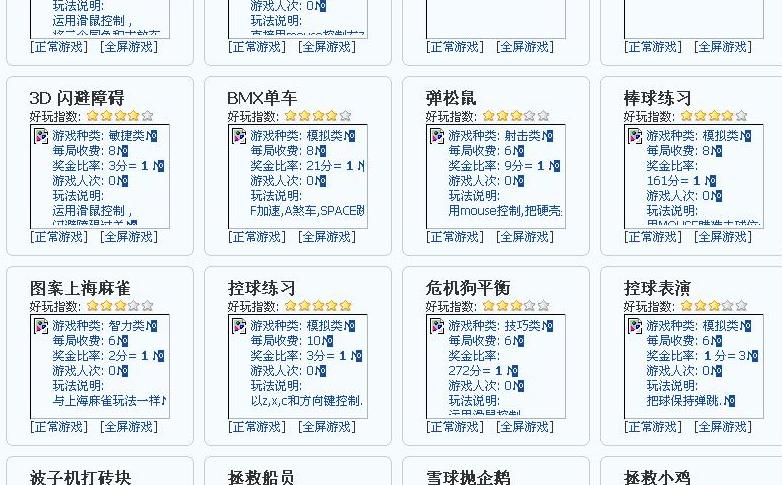The image size is (782, 485).
Task: Launch 3D 闪避障碍 in 全屏游戏 mode
Action: point(129,237)
